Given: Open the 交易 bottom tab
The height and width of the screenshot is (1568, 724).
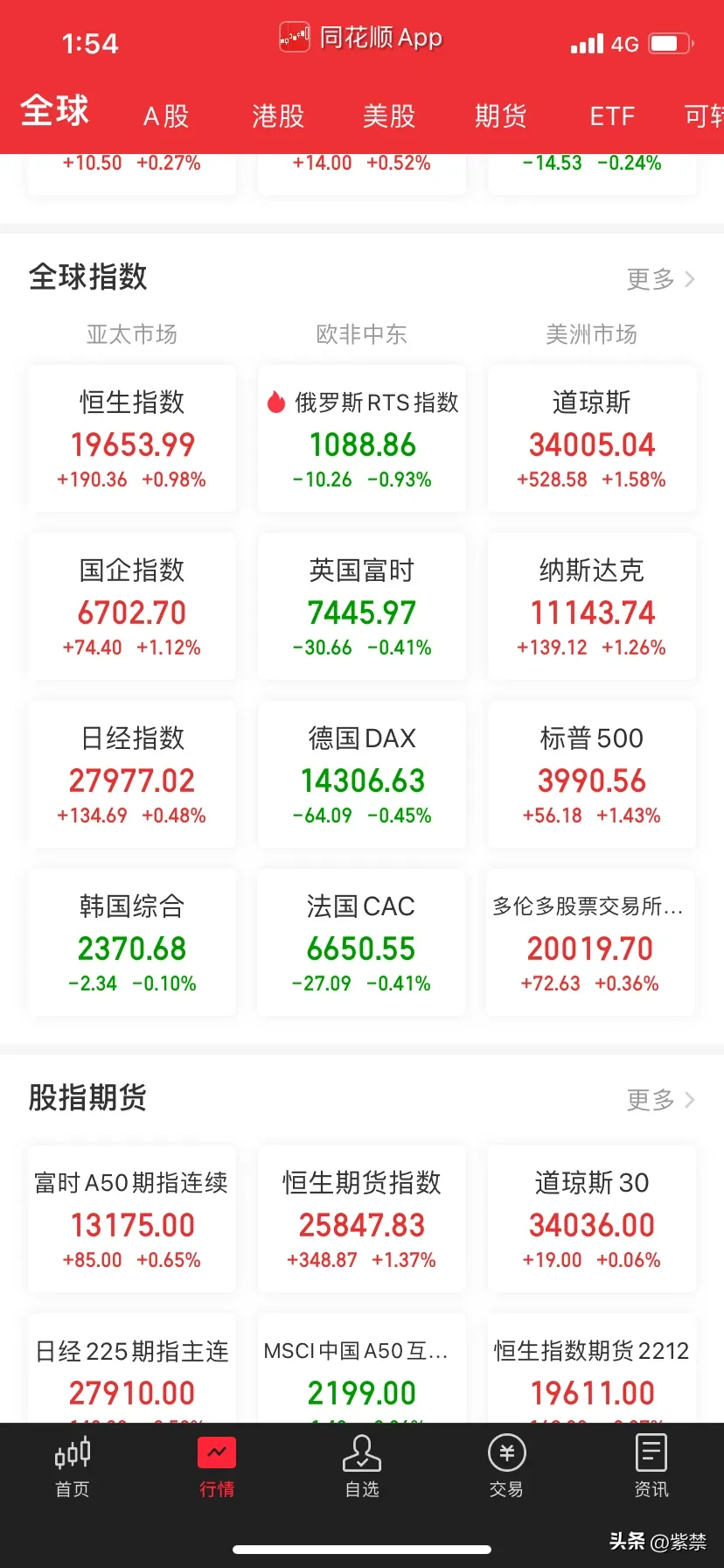Looking at the screenshot, I should tap(506, 1465).
